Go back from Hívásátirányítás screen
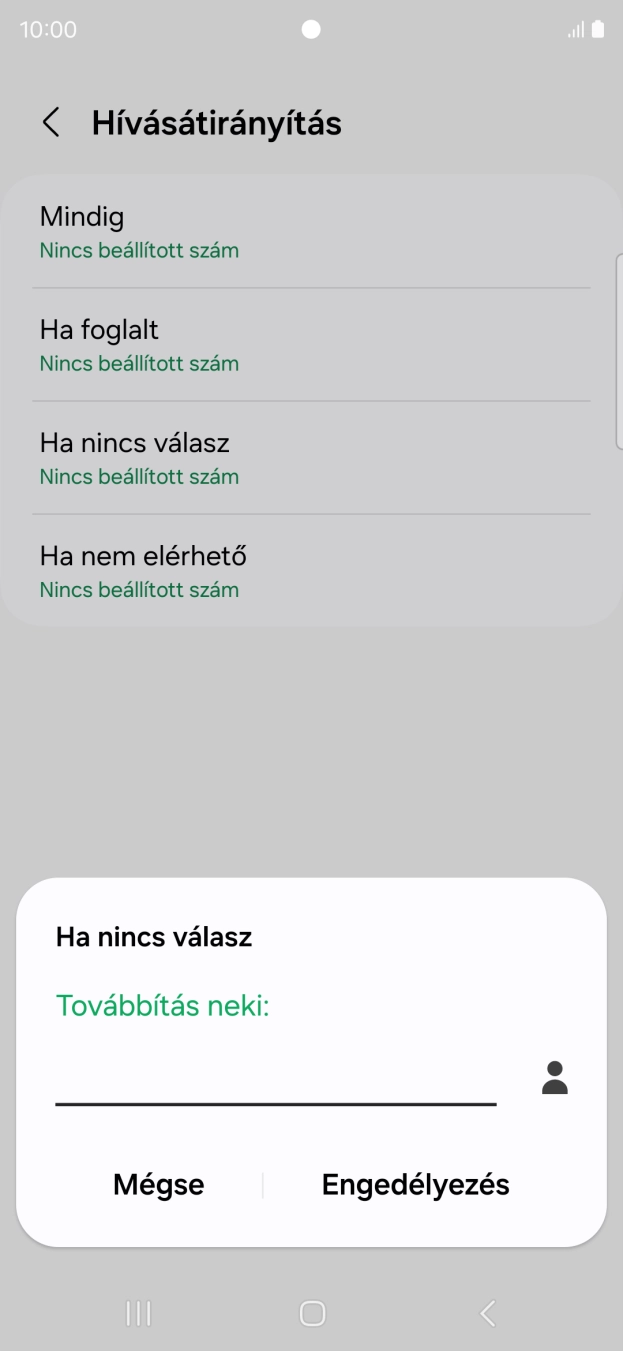623x1351 pixels. [x=51, y=123]
